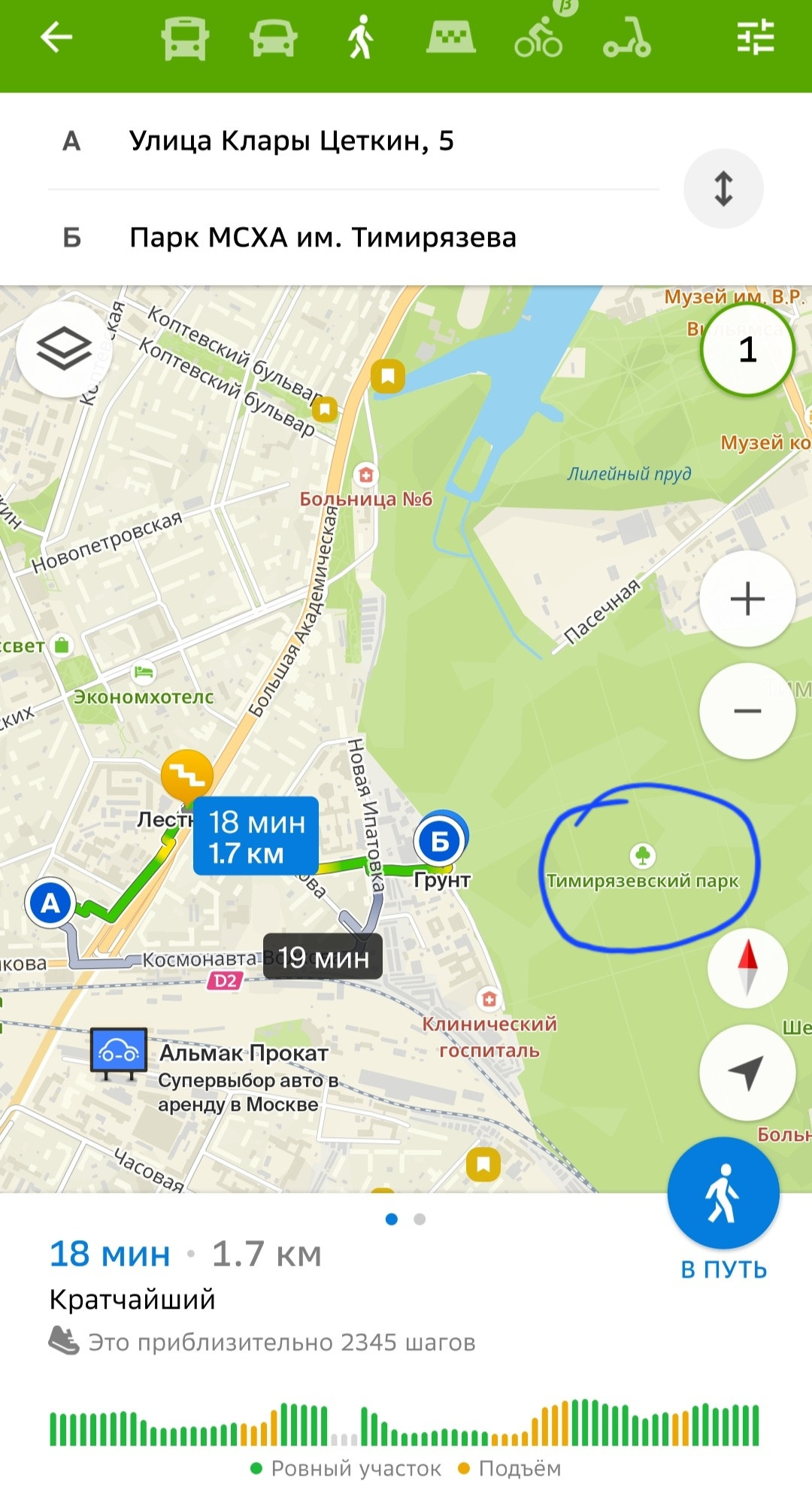
Task: Switch to taxi route mode
Action: point(450,37)
